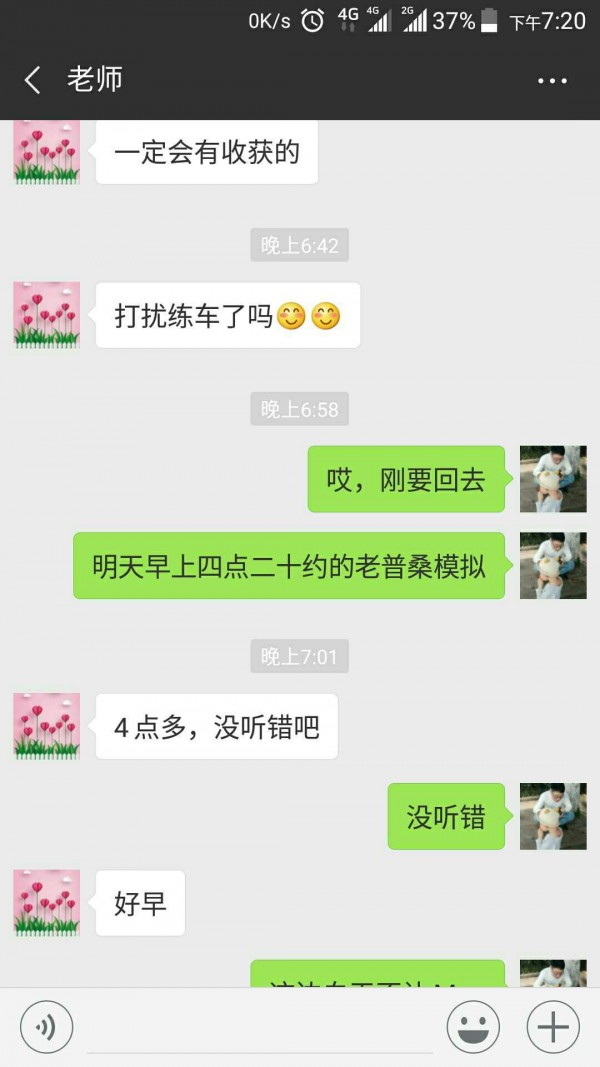Viewport: 600px width, 1067px height.
Task: Open teacher's avatar next to 好早
Action: pyautogui.click(x=47, y=903)
